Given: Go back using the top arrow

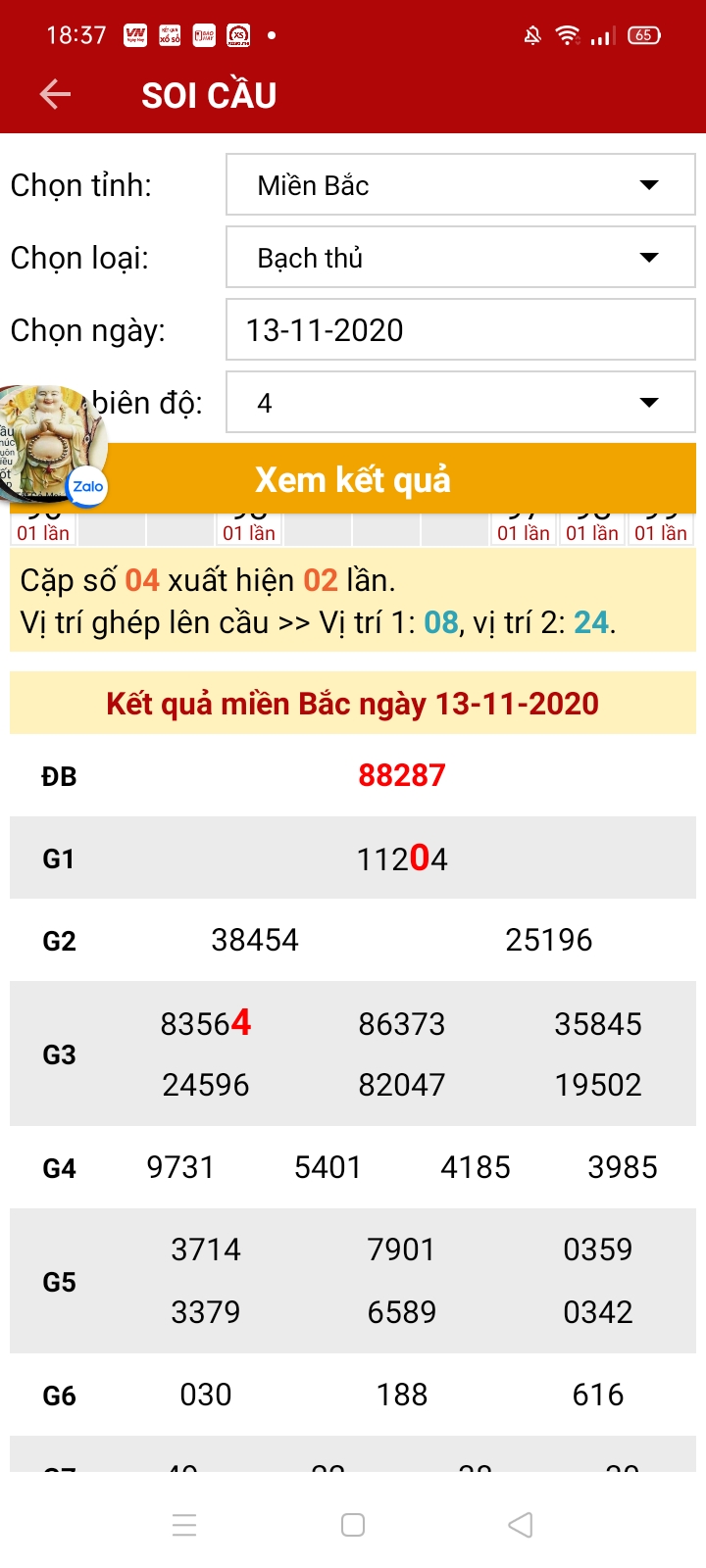Looking at the screenshot, I should coord(55,94).
